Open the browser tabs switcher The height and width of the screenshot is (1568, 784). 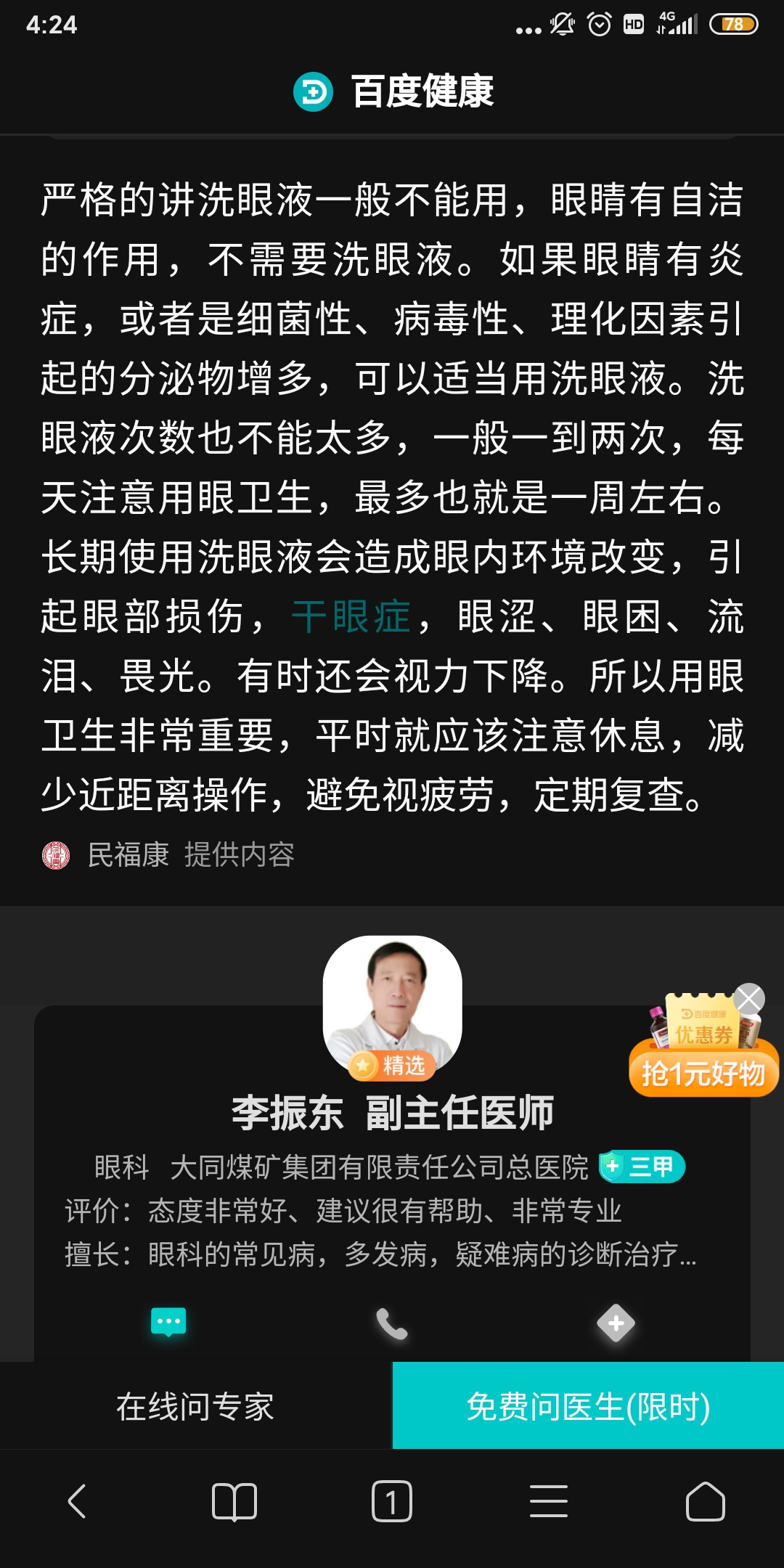(391, 1501)
